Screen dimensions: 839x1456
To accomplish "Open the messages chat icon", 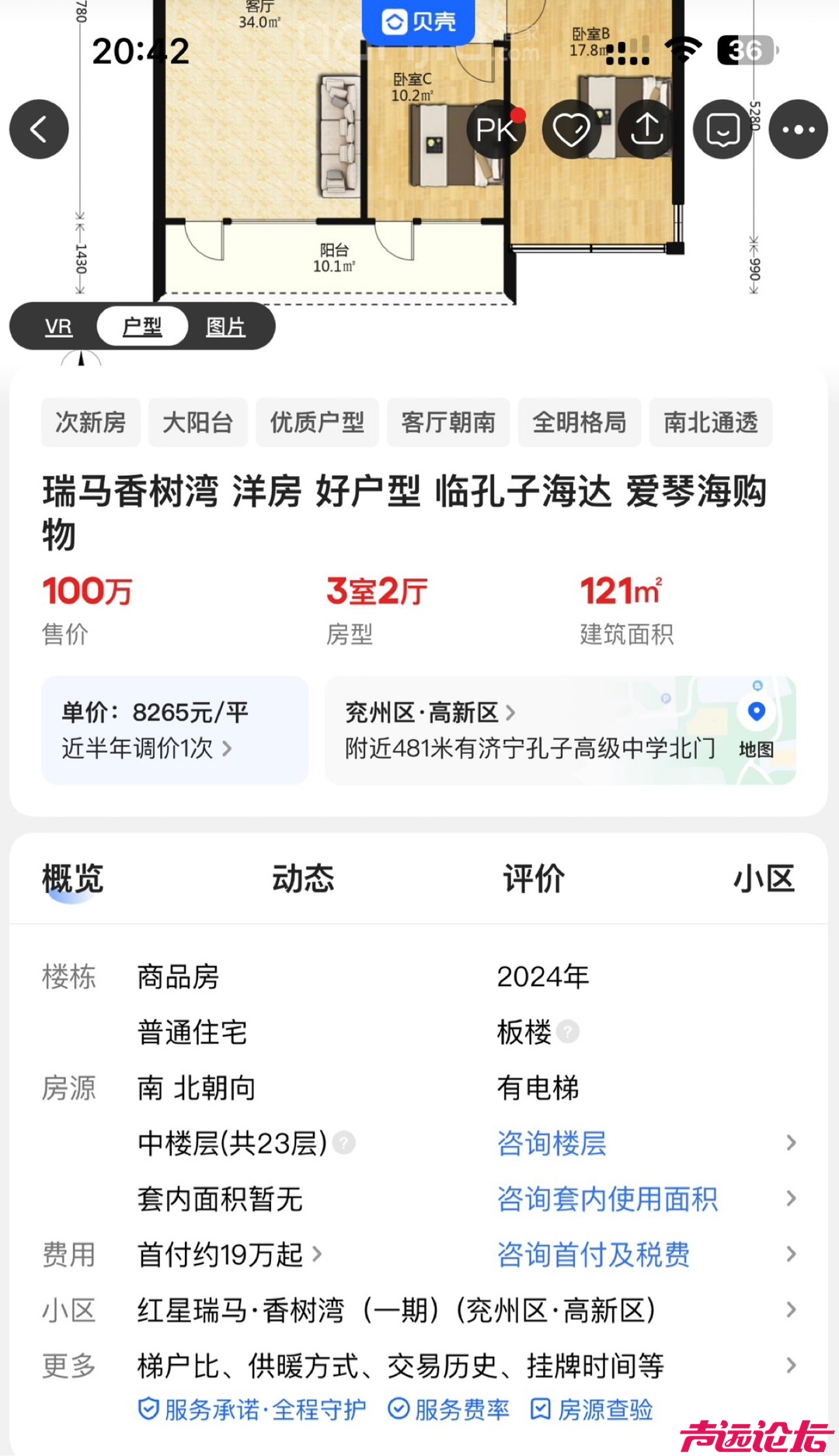I will [x=722, y=130].
